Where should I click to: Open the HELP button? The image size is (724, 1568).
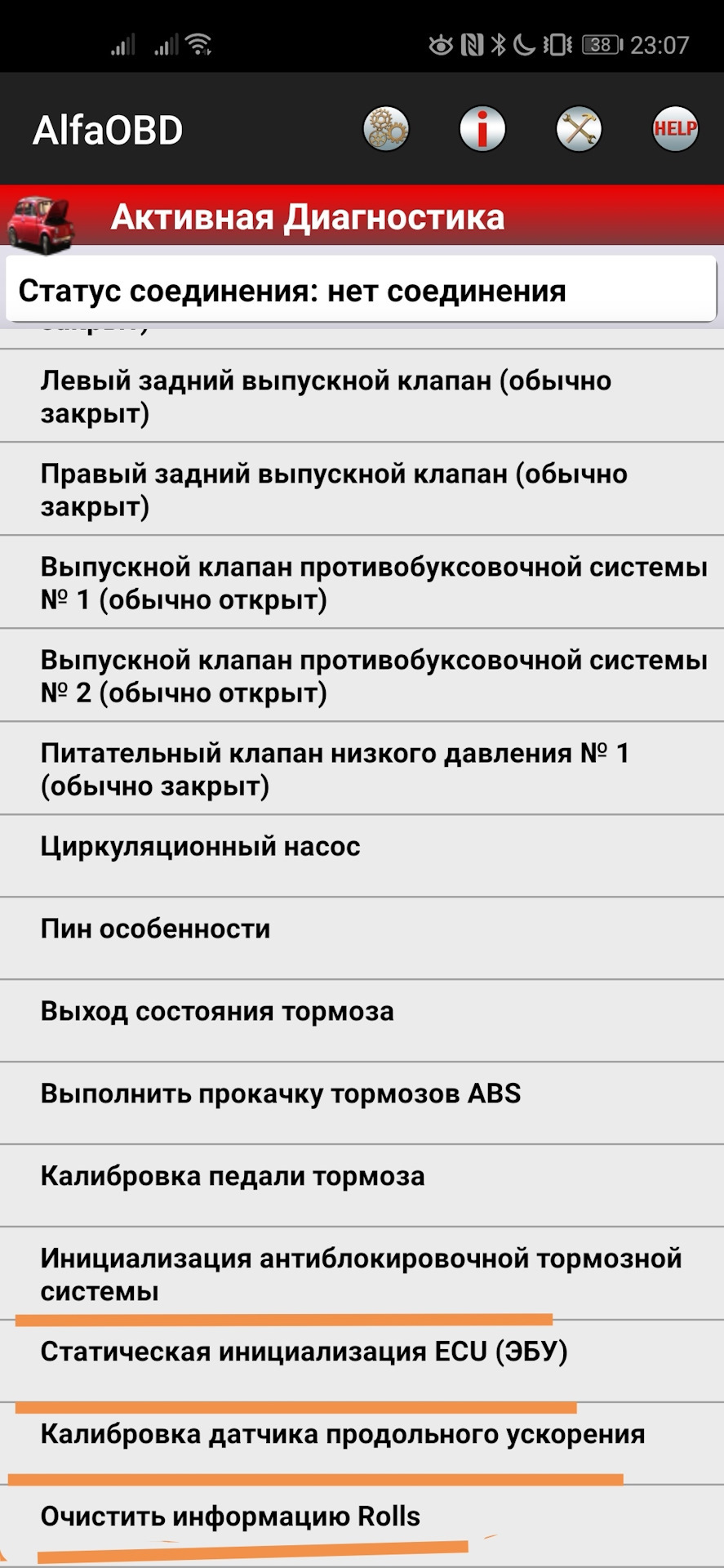(x=675, y=129)
